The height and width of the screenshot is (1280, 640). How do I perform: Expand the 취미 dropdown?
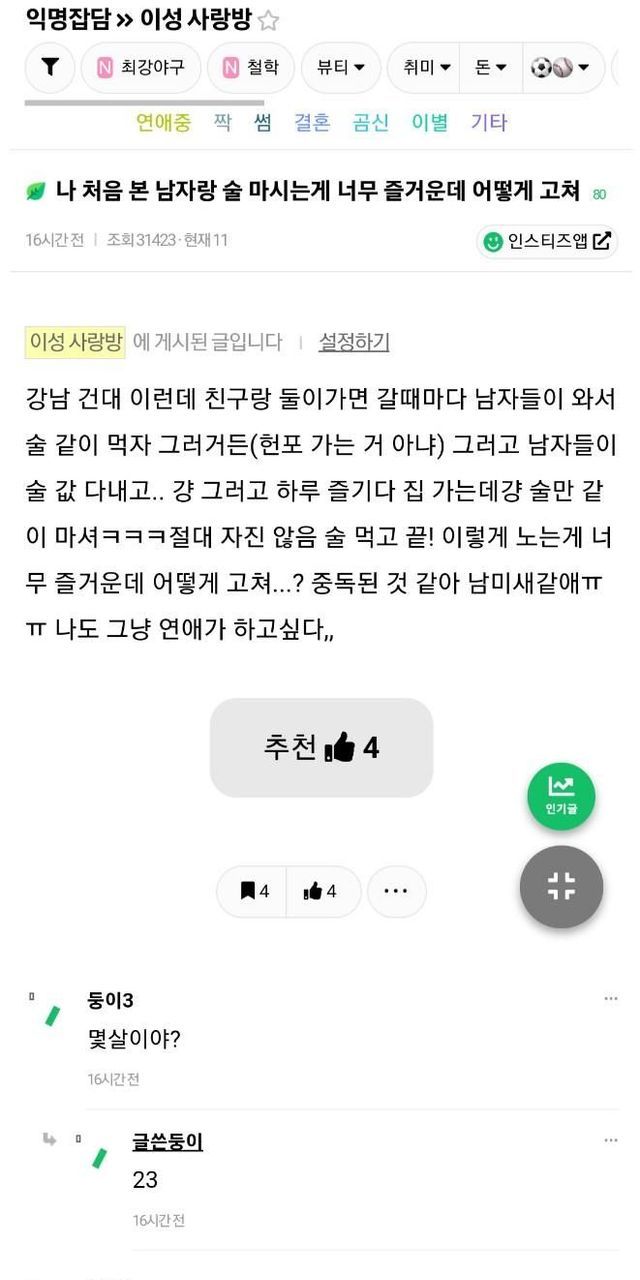pos(426,68)
